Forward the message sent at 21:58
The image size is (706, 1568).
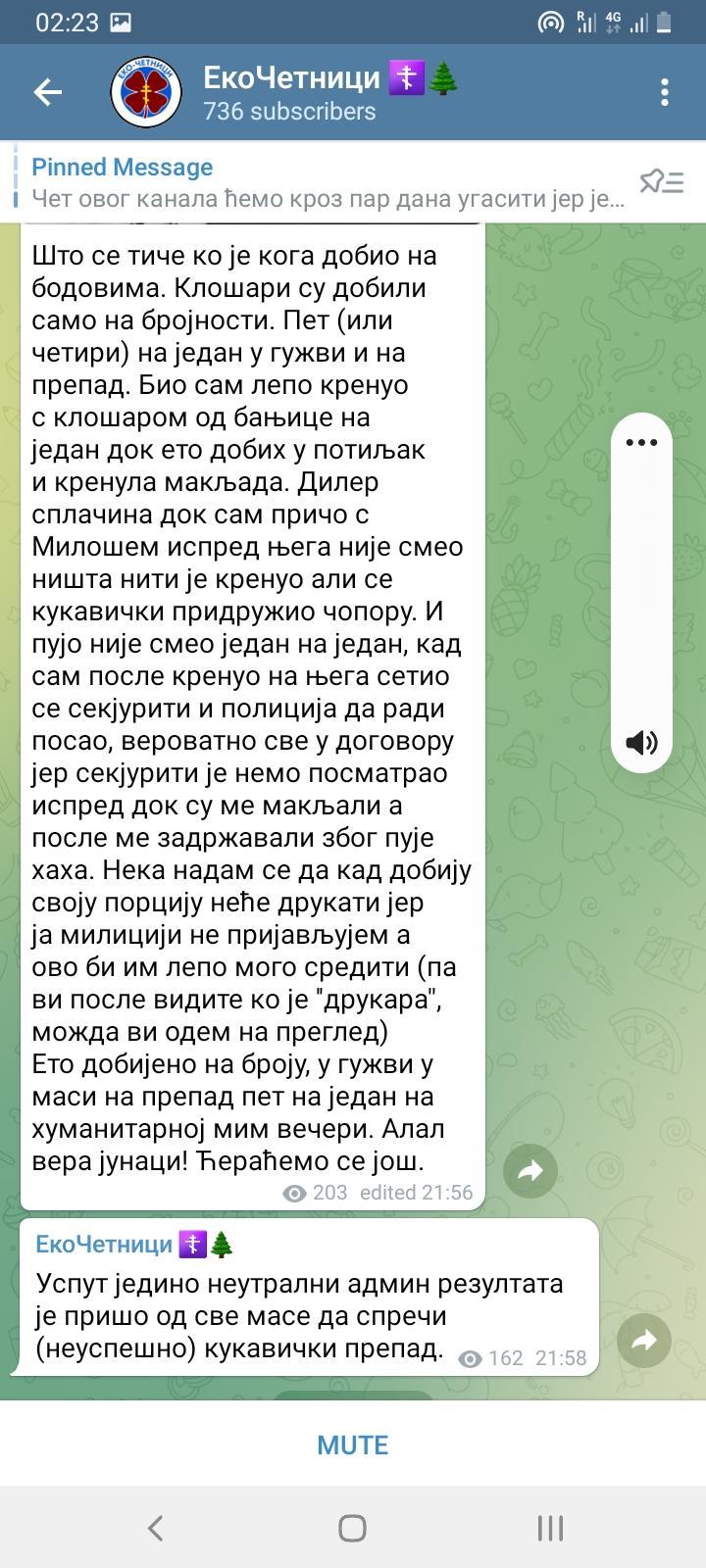[644, 1341]
